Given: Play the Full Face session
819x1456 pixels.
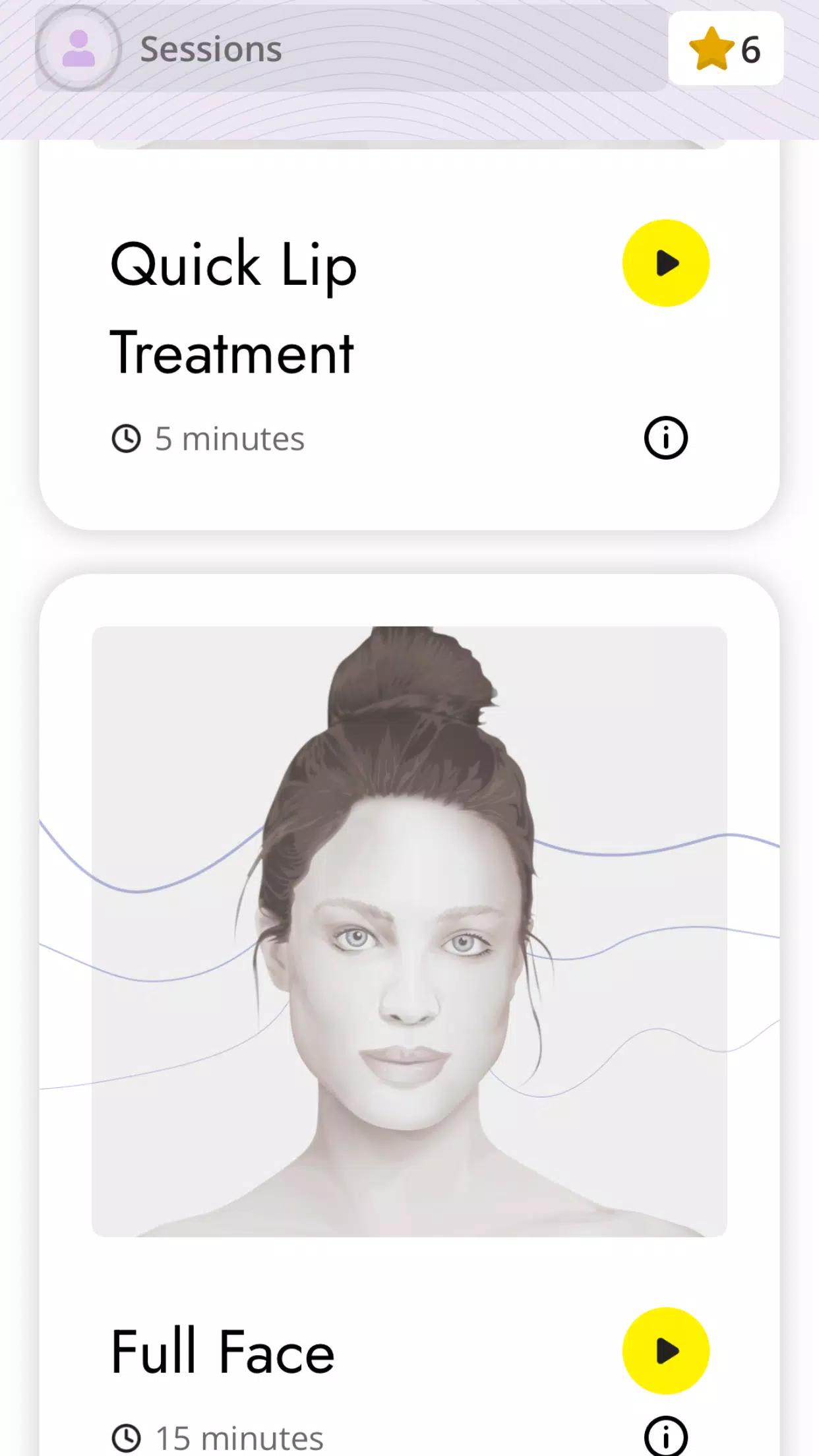Looking at the screenshot, I should (665, 1350).
